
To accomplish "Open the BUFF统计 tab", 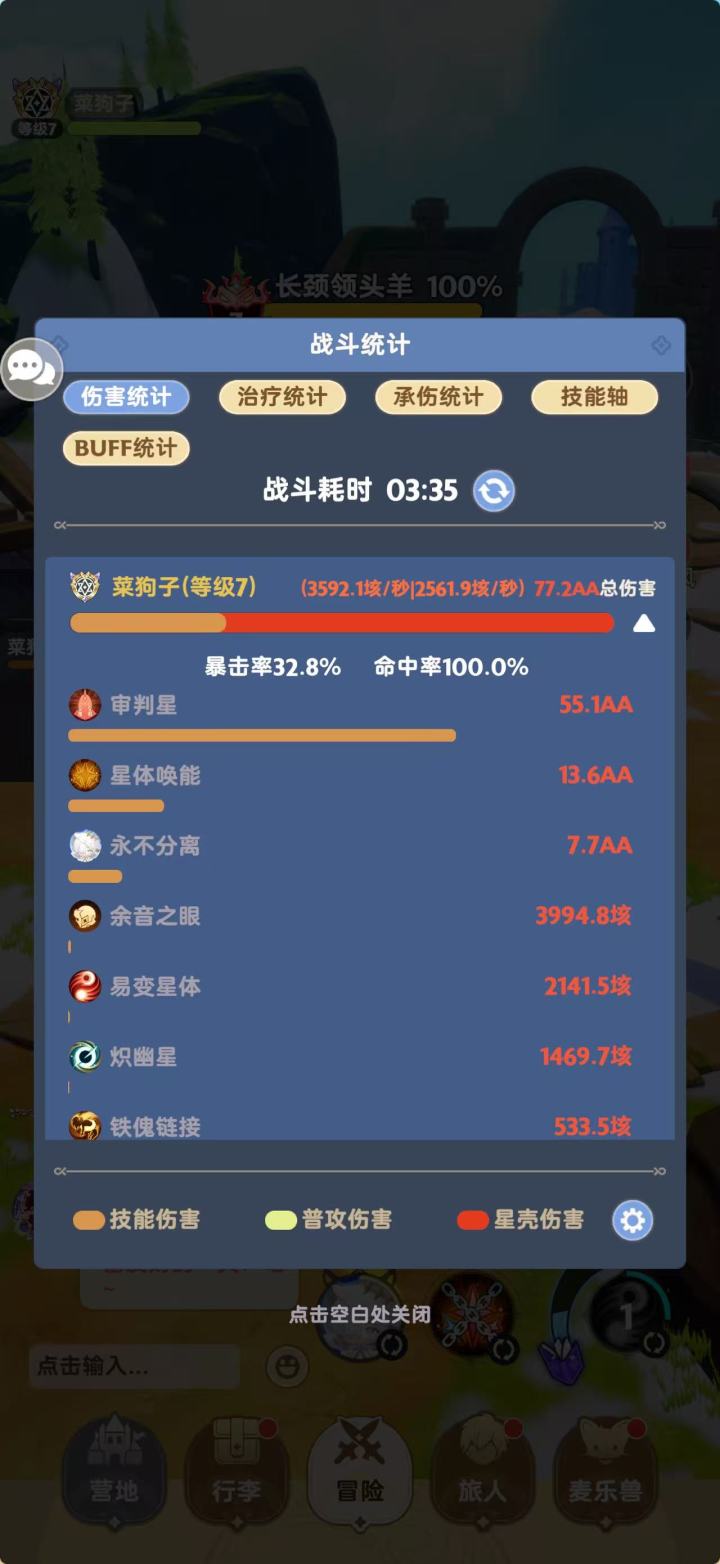I will [125, 447].
